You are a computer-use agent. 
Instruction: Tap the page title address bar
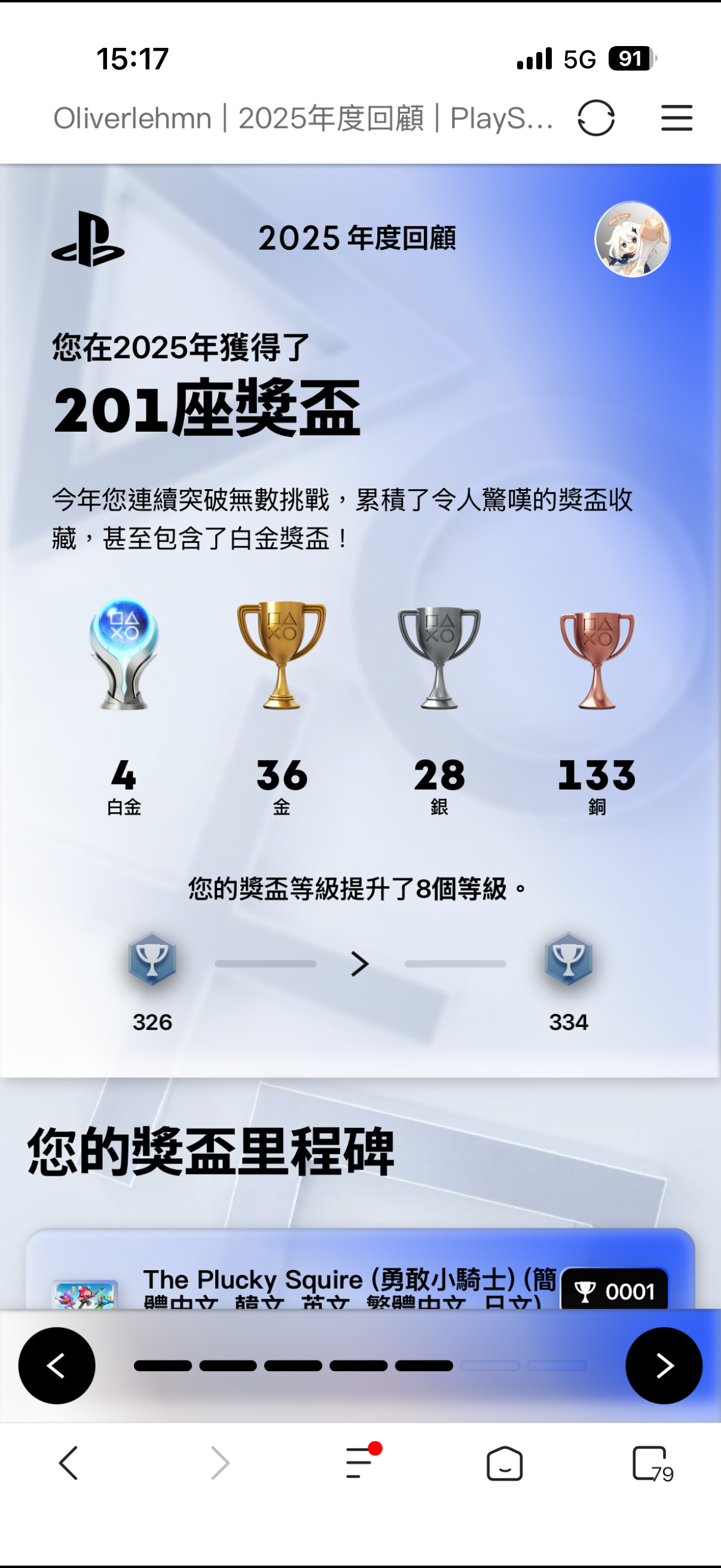[x=304, y=118]
